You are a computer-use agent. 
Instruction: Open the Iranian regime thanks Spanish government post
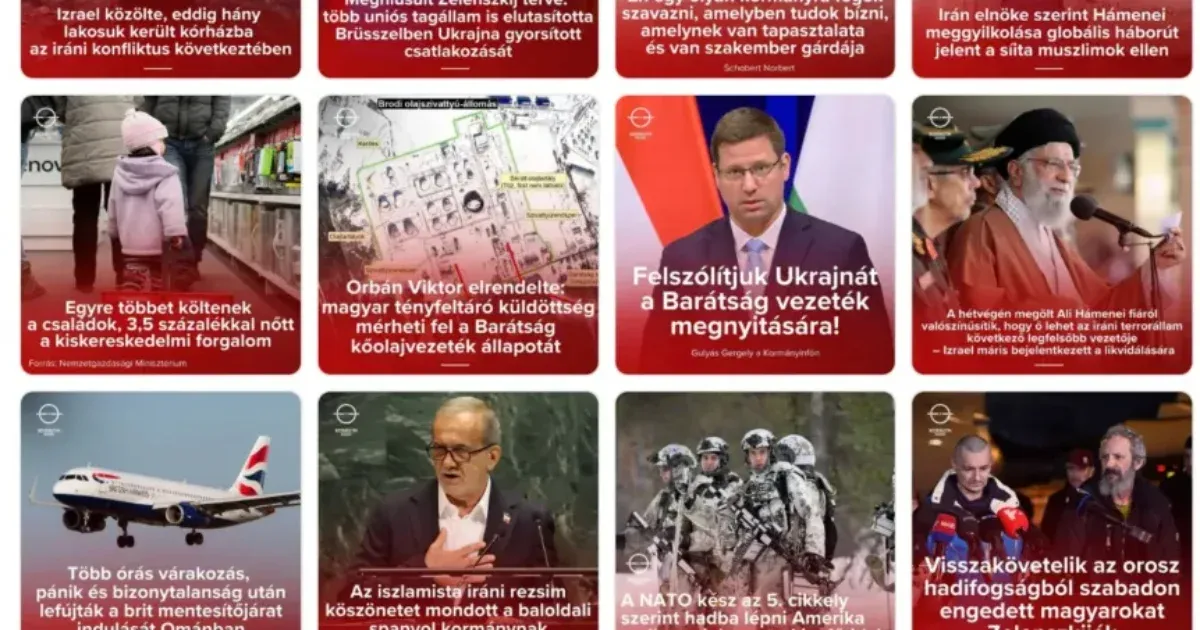pos(458,510)
